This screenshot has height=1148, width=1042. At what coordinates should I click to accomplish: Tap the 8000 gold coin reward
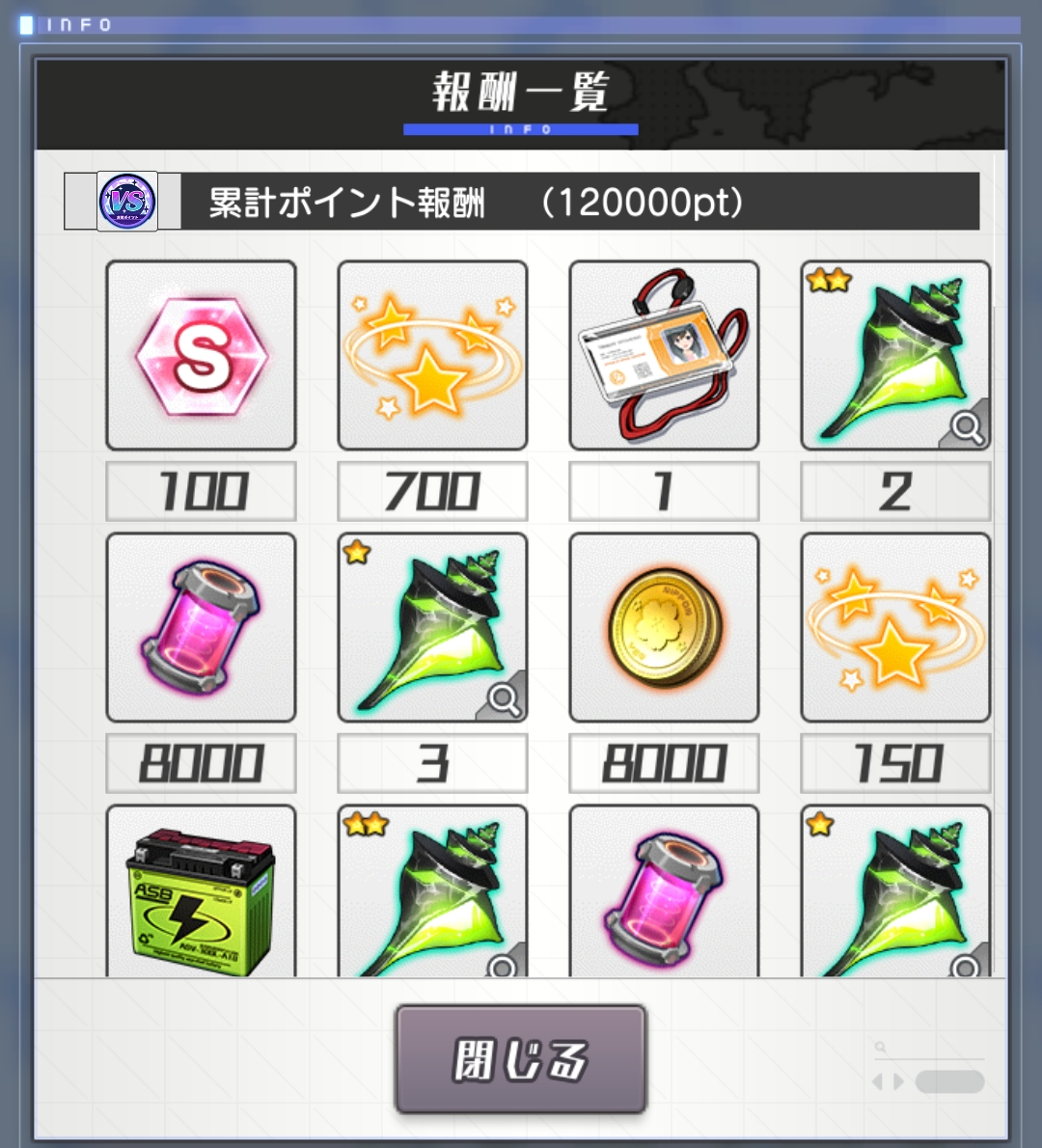point(664,627)
